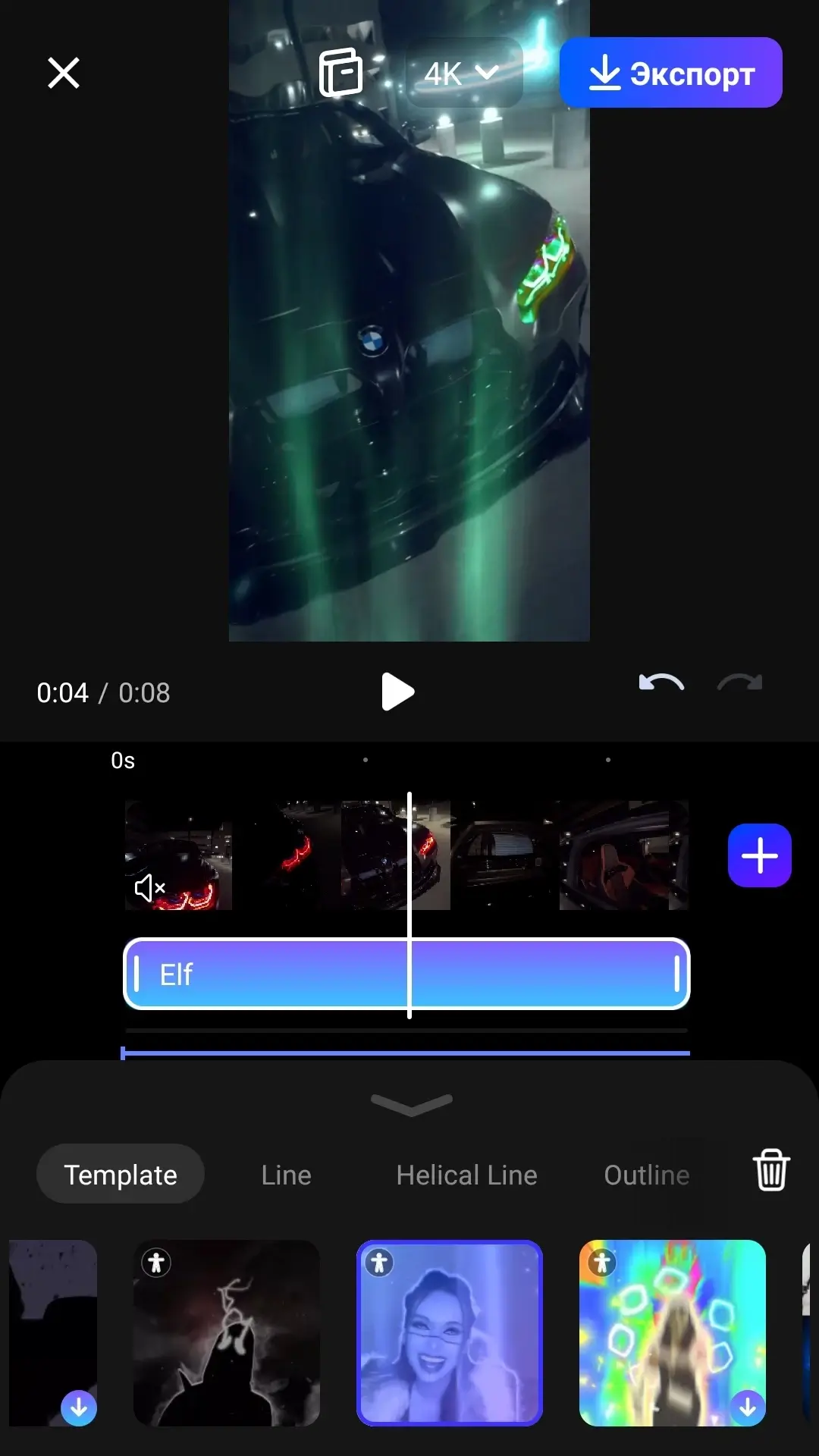Image resolution: width=819 pixels, height=1456 pixels.
Task: Select the dark lightning silhouette template
Action: [x=226, y=1333]
